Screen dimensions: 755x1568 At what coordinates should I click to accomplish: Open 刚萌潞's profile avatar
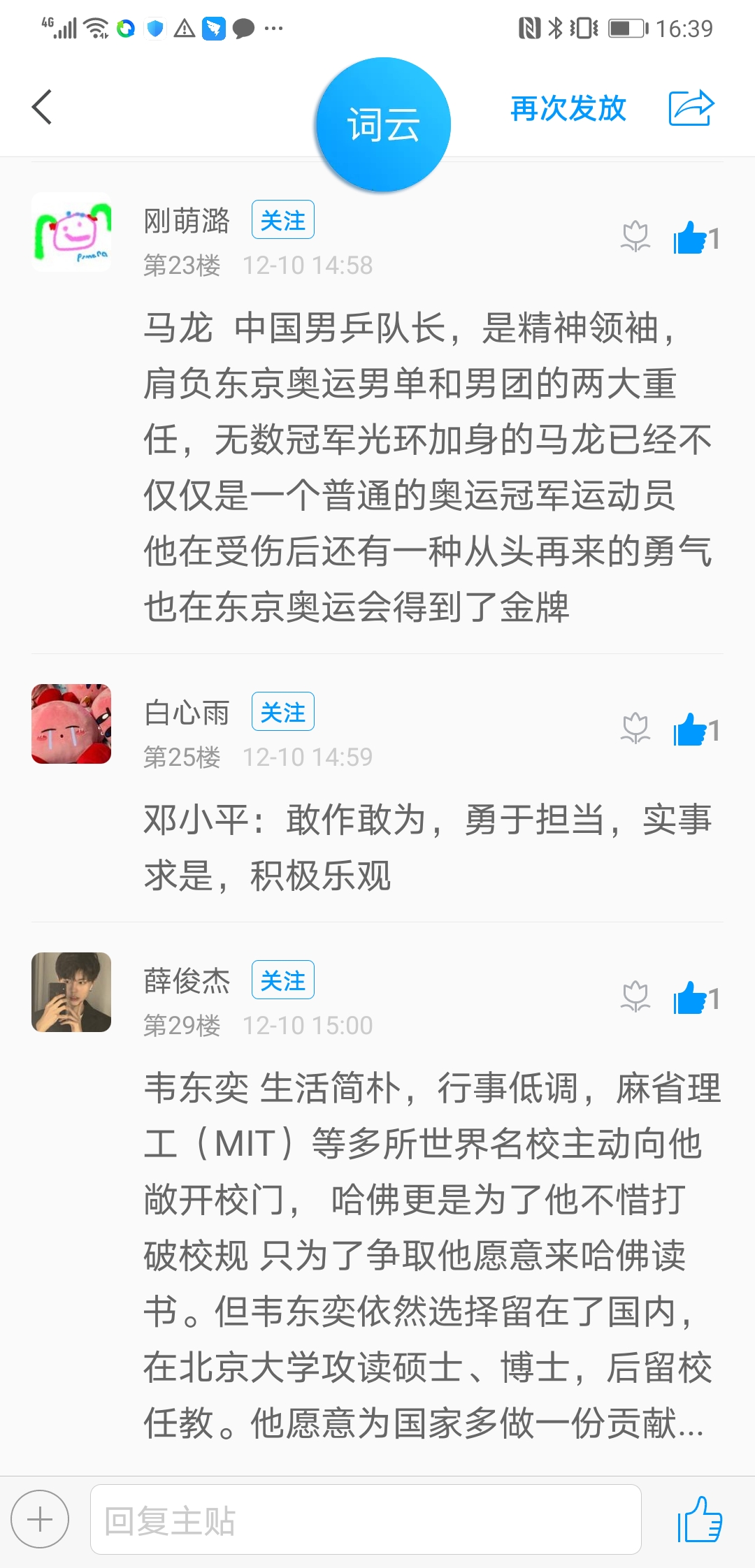click(x=71, y=232)
